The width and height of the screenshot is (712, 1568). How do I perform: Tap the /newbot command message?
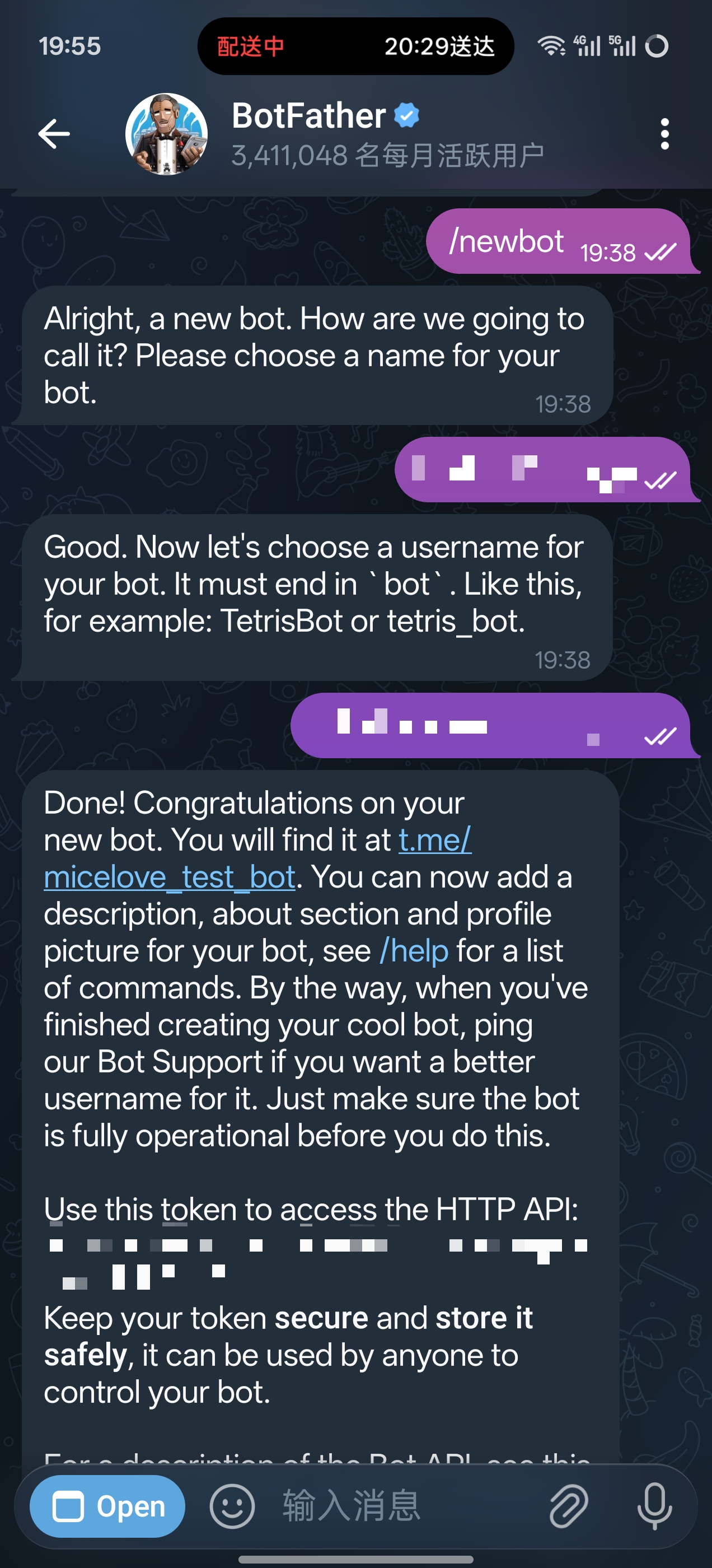(x=507, y=242)
